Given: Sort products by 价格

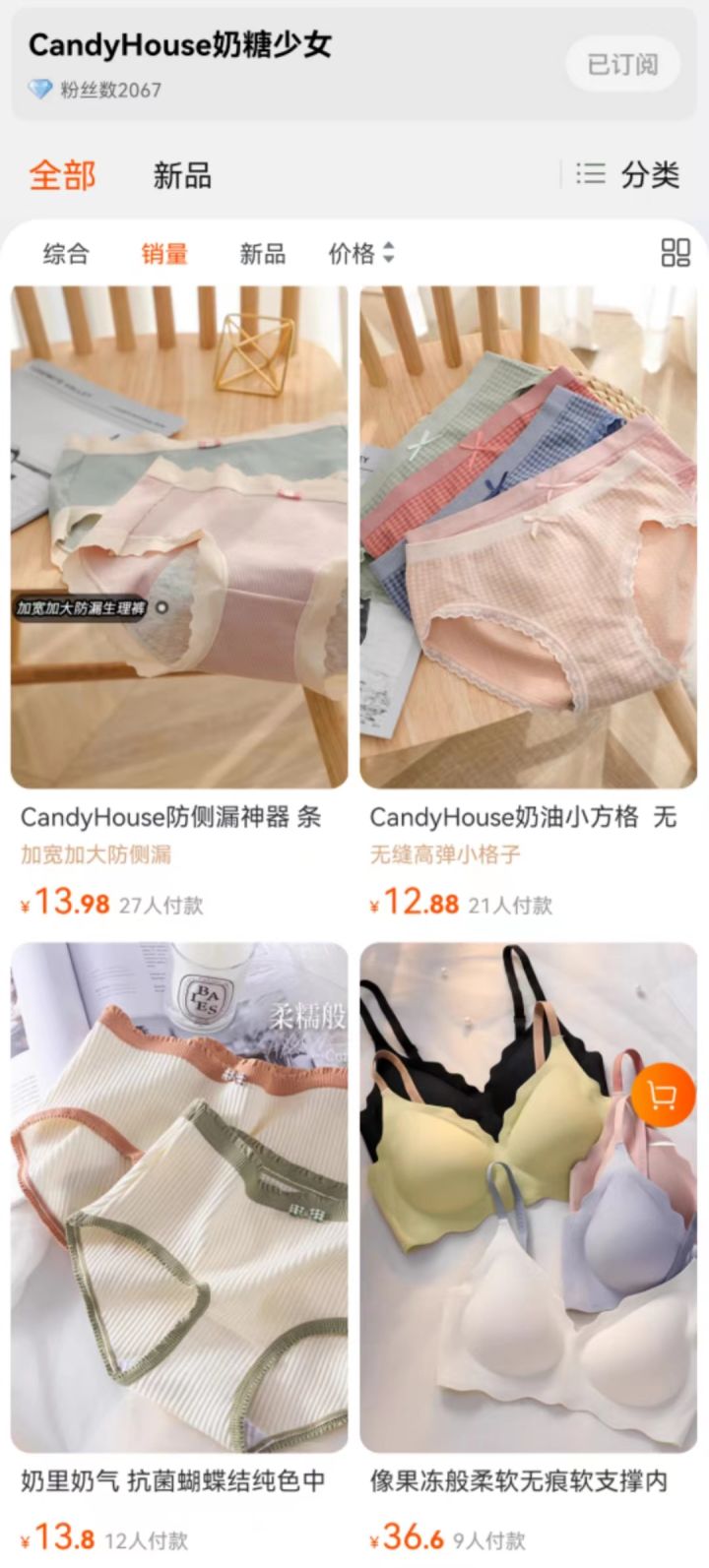Looking at the screenshot, I should click(360, 254).
